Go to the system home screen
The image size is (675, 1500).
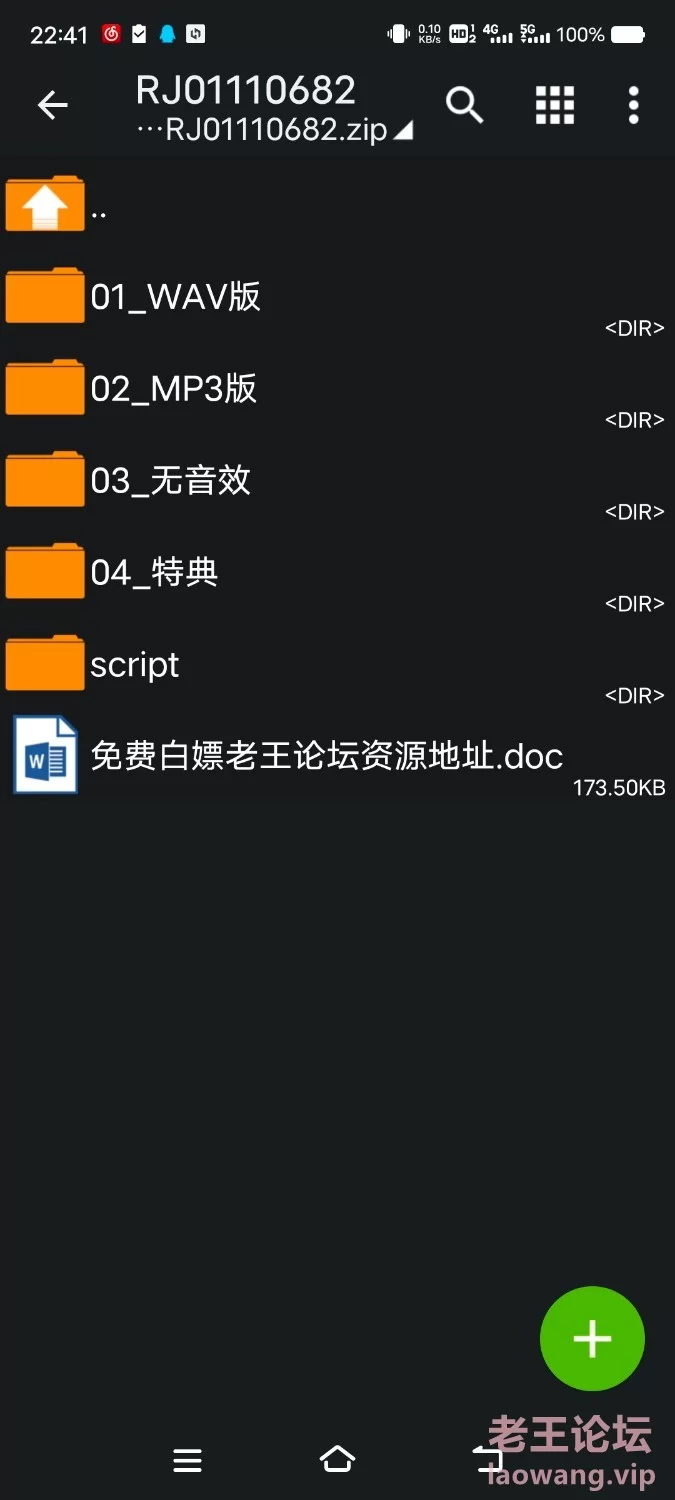coord(337,1460)
